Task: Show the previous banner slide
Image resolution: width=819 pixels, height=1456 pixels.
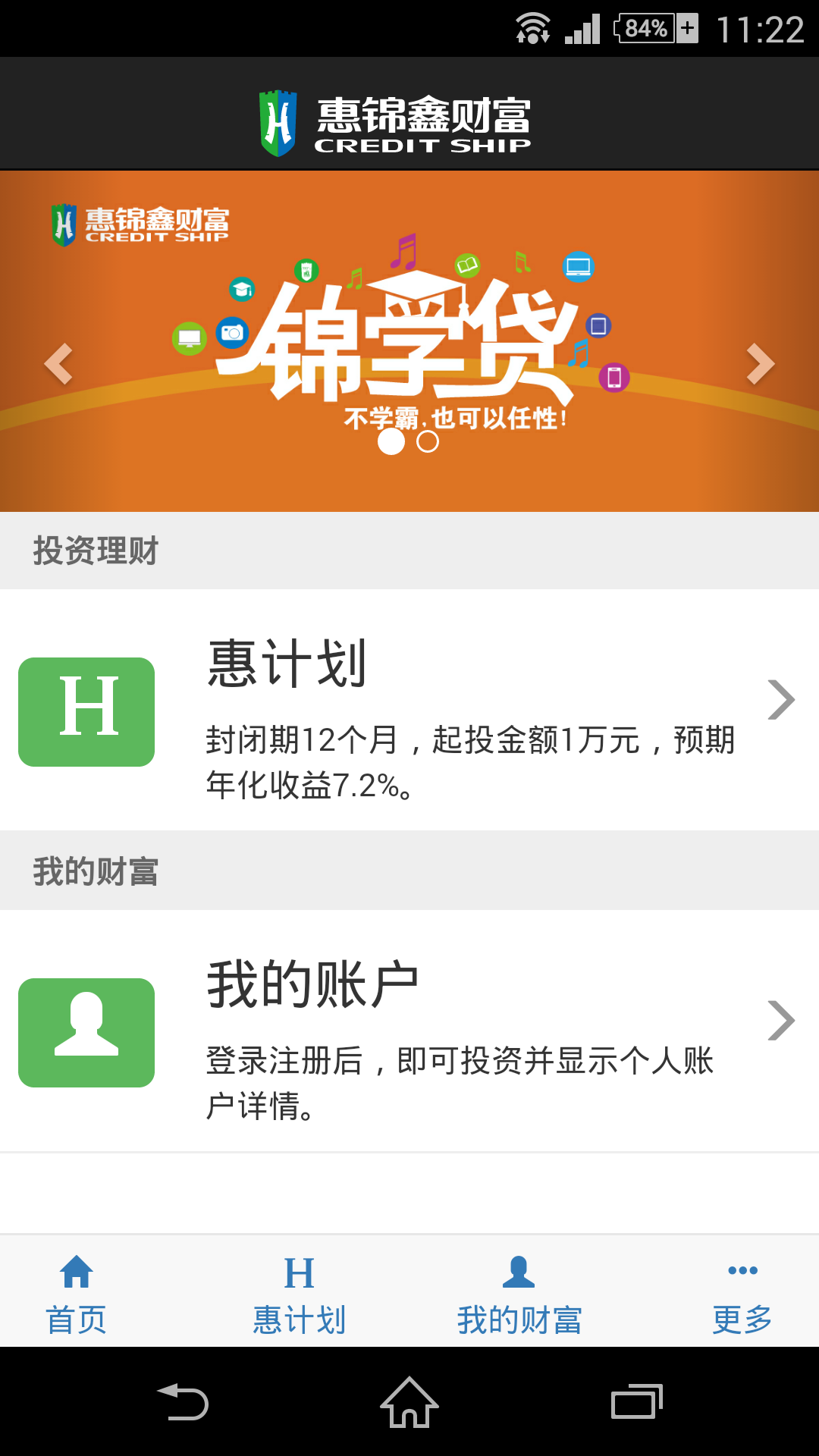Action: pyautogui.click(x=58, y=364)
